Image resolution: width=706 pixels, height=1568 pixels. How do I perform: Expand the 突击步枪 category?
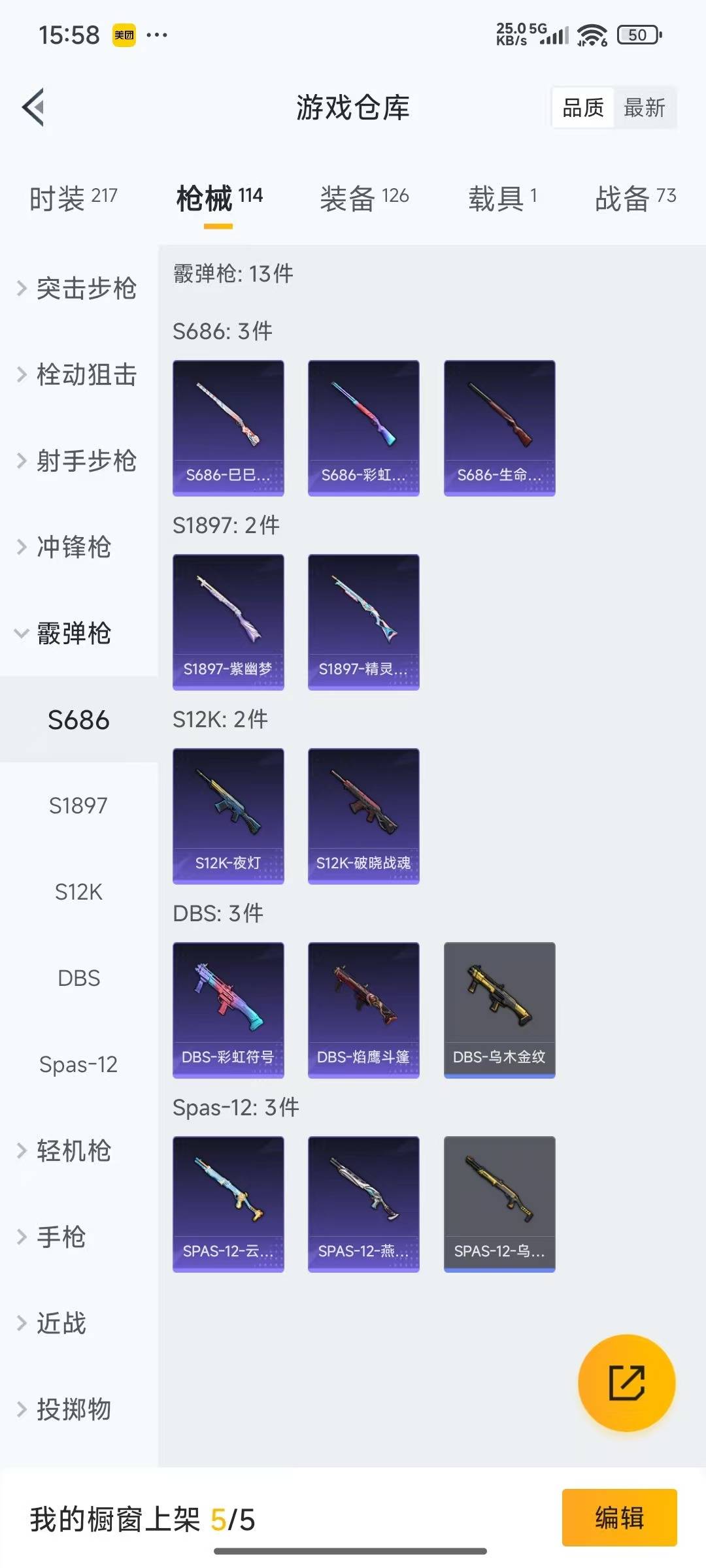(x=78, y=288)
